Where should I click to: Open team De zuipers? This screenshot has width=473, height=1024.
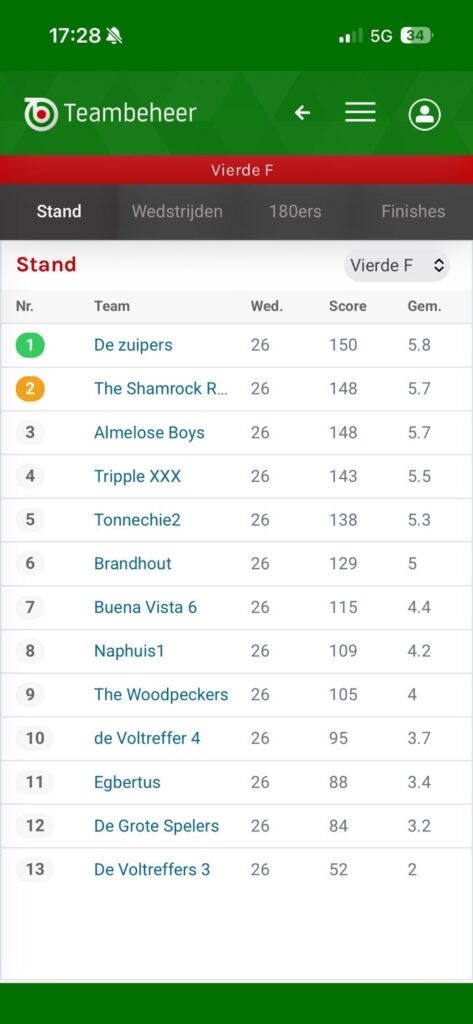tap(133, 345)
